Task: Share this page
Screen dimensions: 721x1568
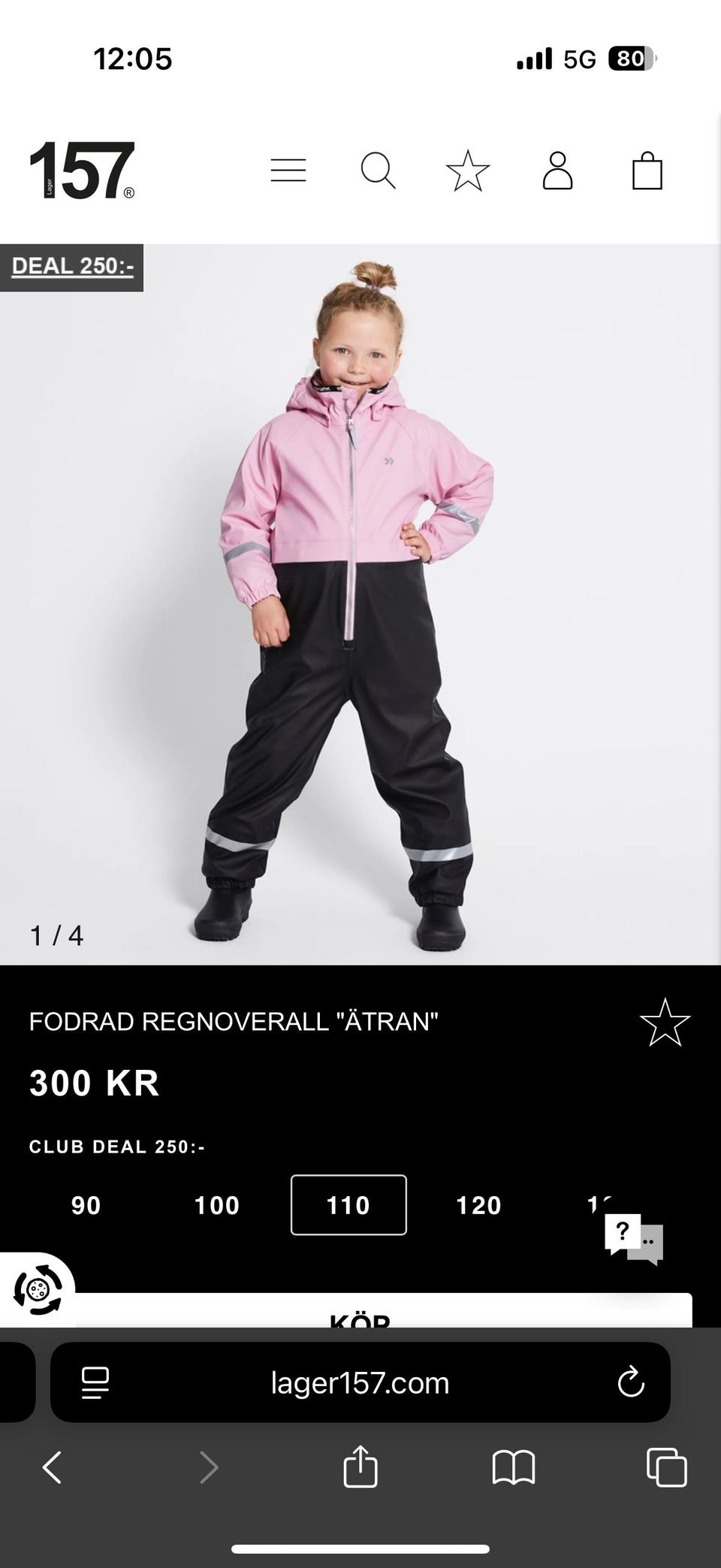Action: click(360, 1465)
